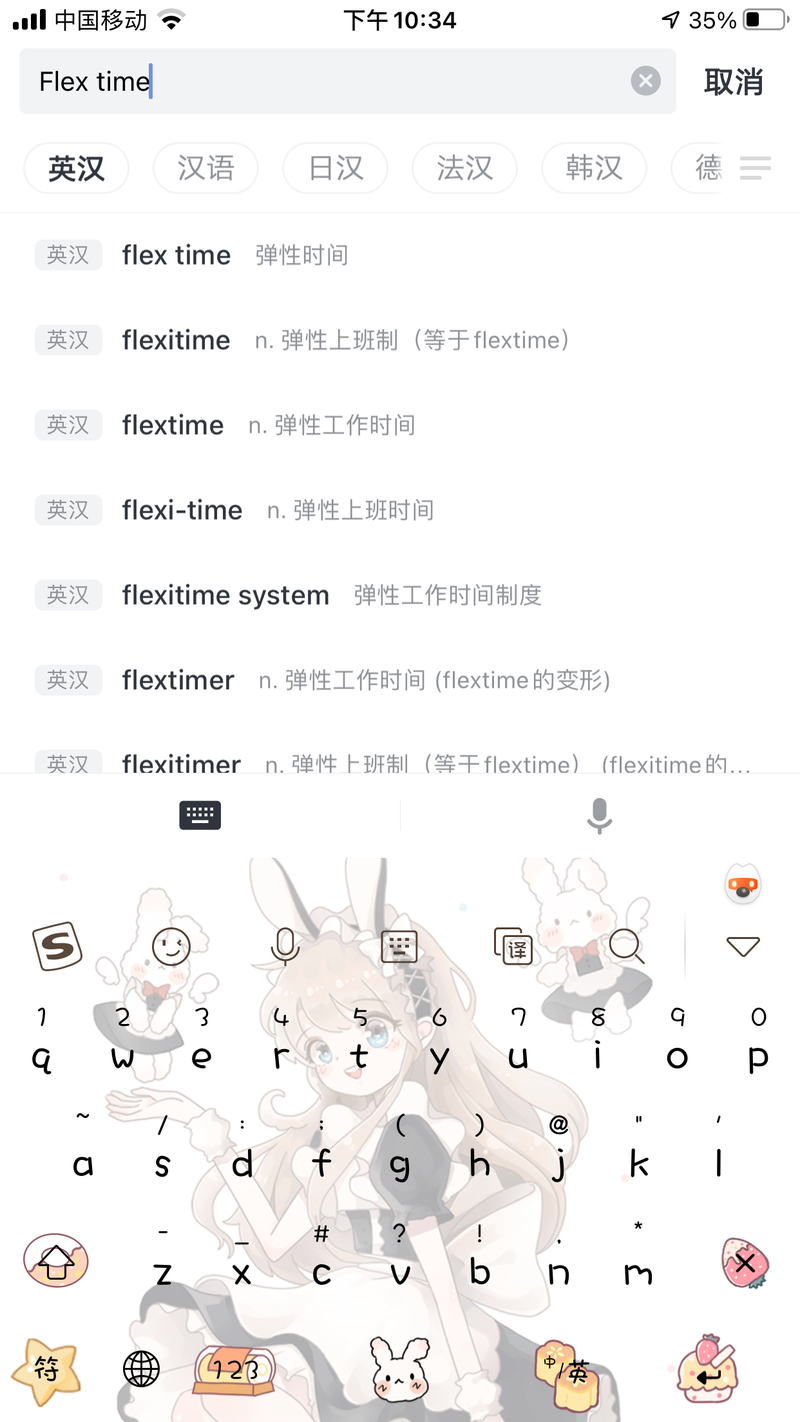The height and width of the screenshot is (1422, 800).
Task: Clear the search text field
Action: click(x=646, y=81)
